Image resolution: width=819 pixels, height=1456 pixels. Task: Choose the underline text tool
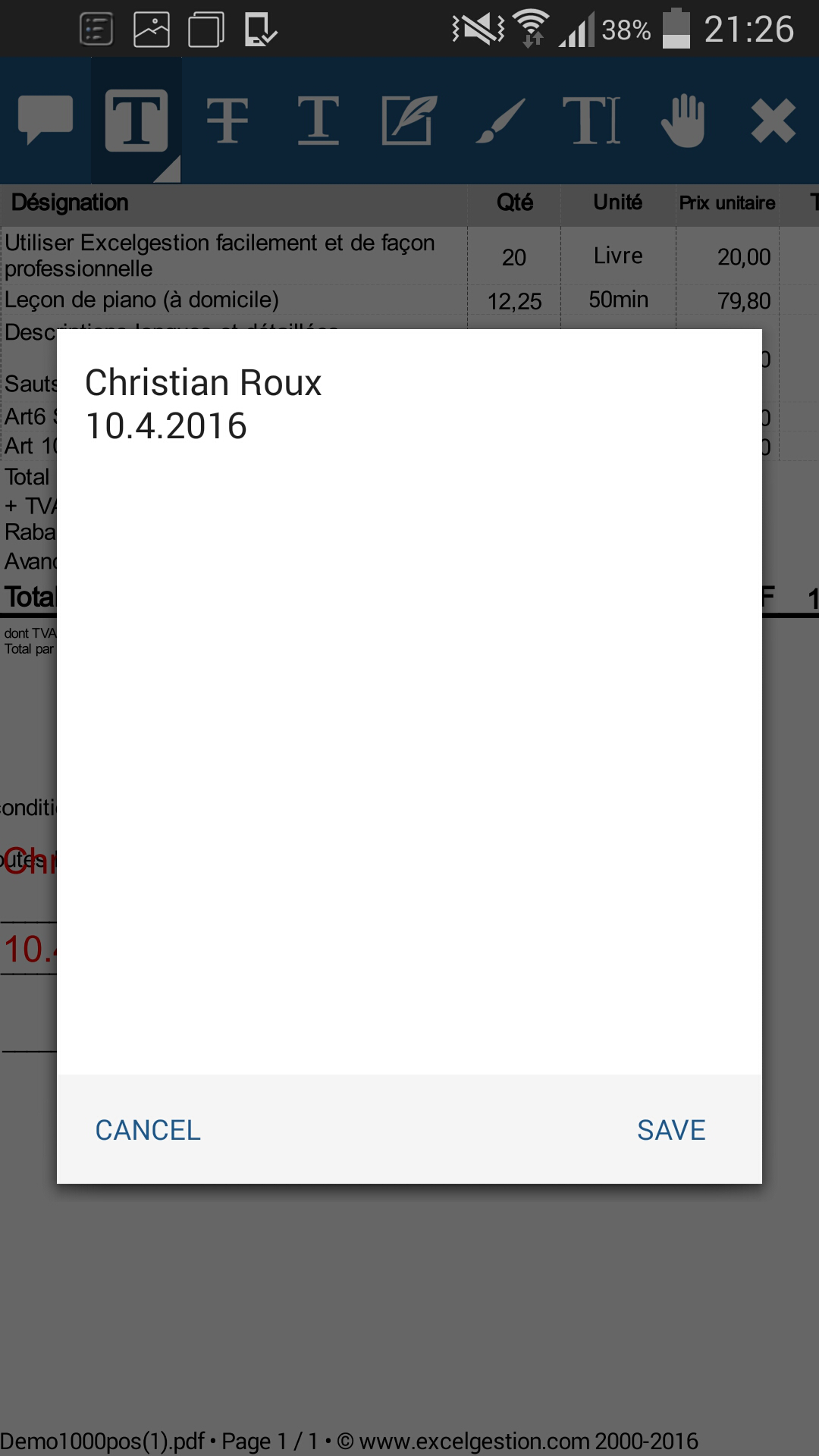click(318, 120)
